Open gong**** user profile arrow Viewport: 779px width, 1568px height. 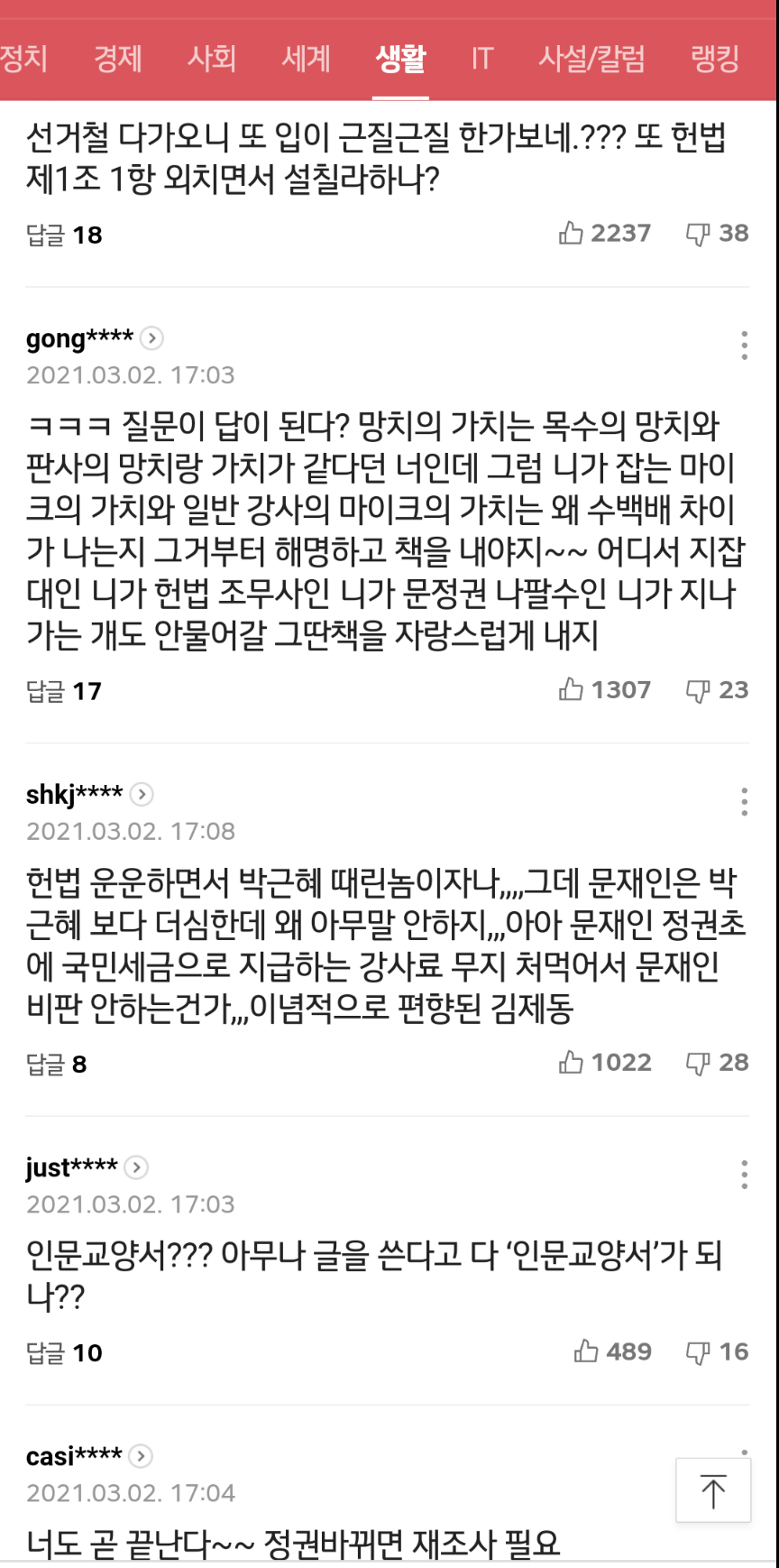(152, 338)
